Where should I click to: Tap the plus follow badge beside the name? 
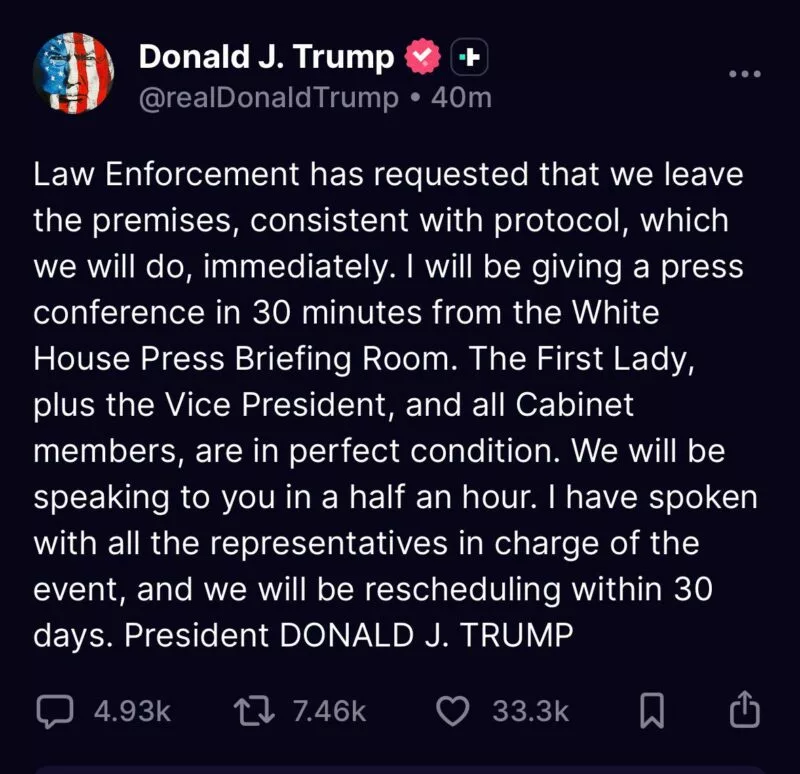click(x=470, y=58)
